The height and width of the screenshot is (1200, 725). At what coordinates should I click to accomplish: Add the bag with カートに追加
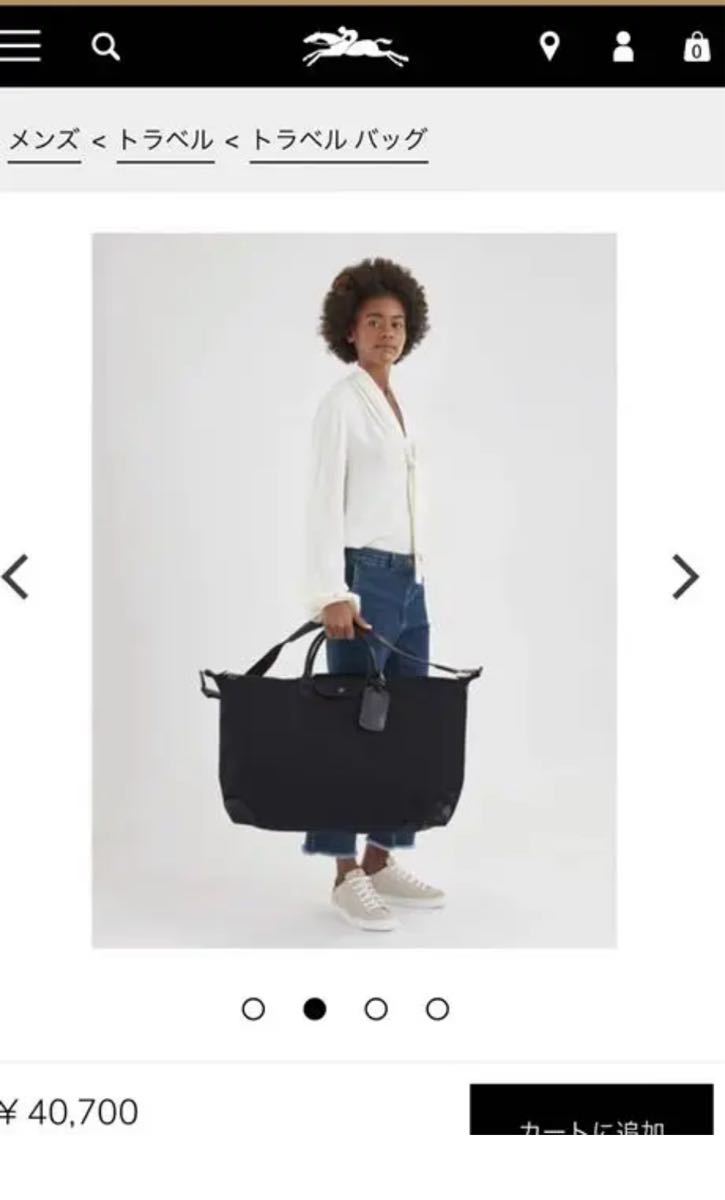[592, 1112]
